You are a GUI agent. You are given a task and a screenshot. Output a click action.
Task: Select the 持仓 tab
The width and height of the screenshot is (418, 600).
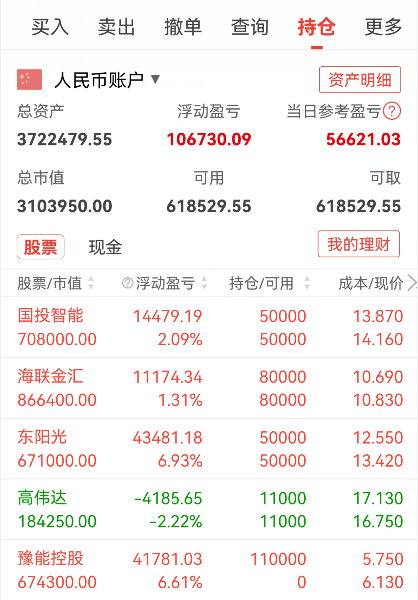tap(317, 27)
